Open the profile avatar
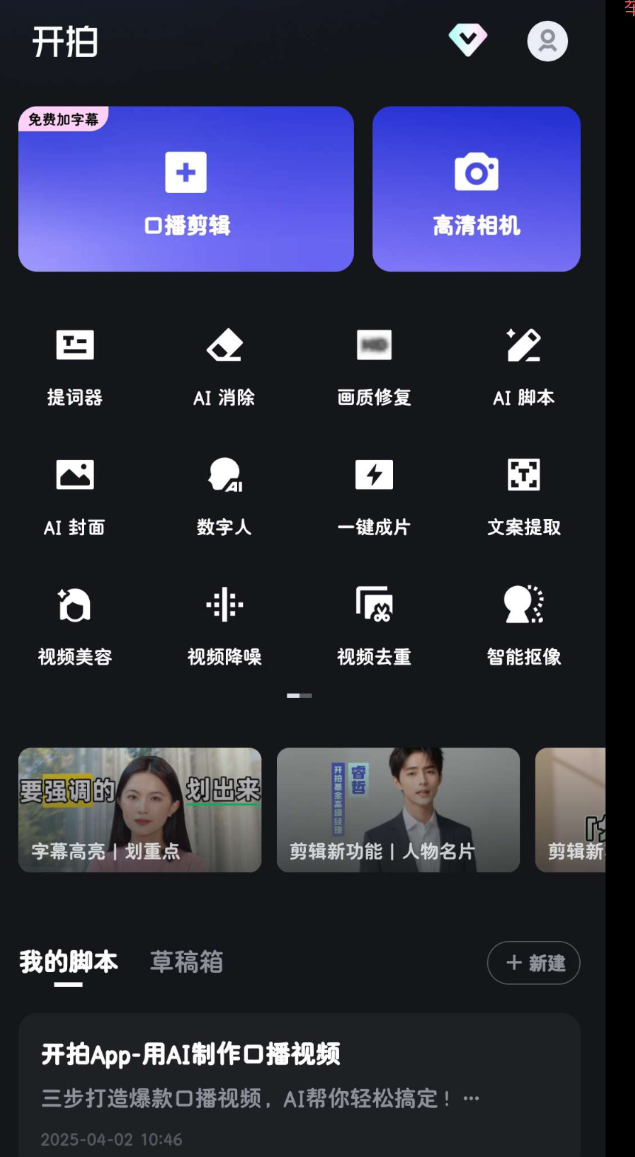Viewport: 635px width, 1157px height. pos(547,41)
